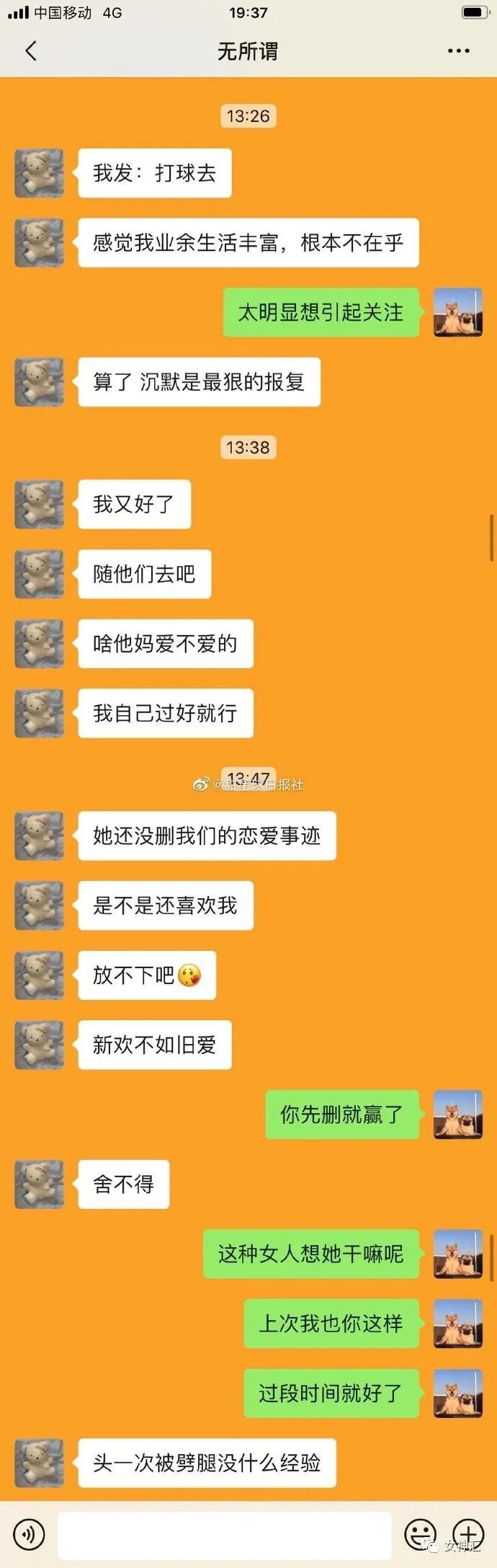Go back from the 无所谓 chat
Screen dimensions: 497x1568
tap(31, 51)
